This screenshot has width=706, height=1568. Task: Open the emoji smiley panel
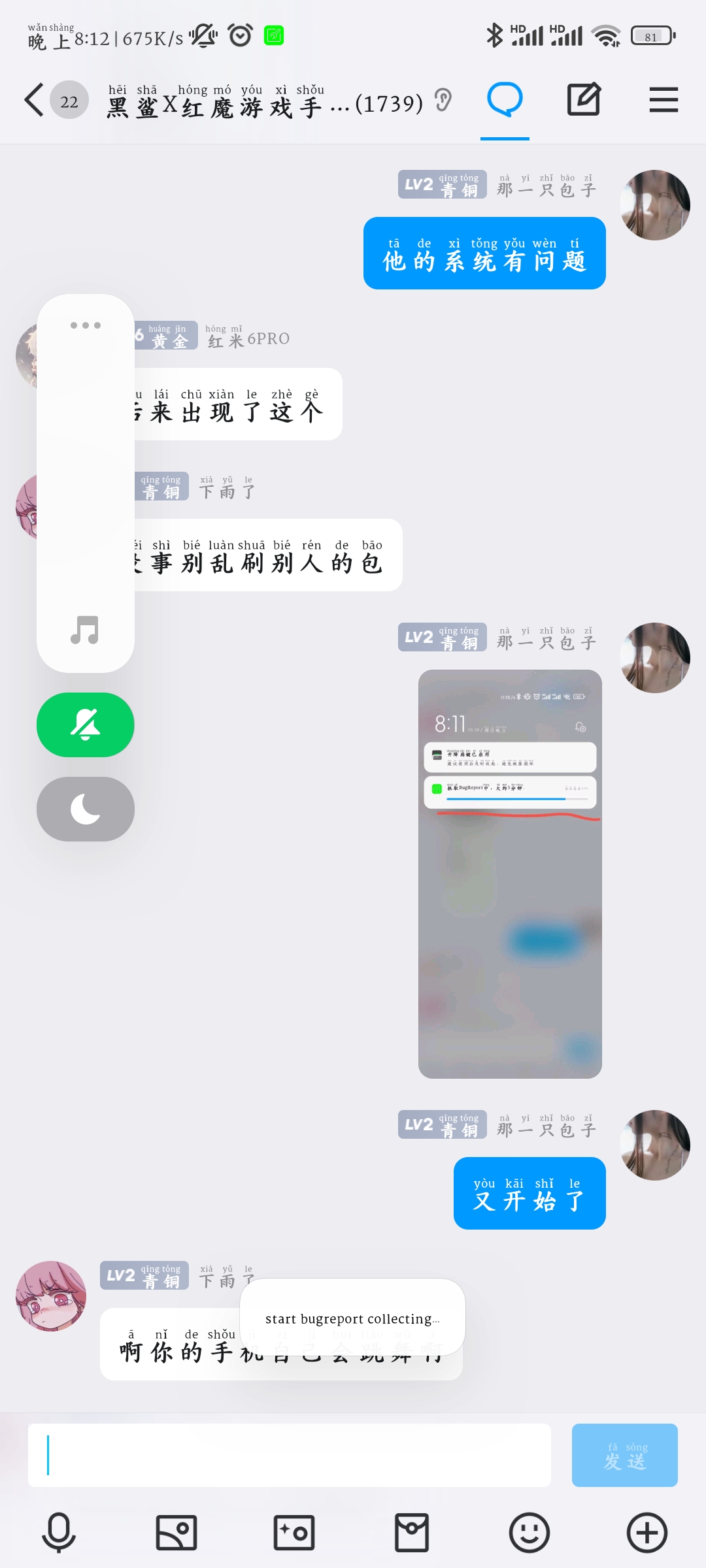[x=529, y=1532]
